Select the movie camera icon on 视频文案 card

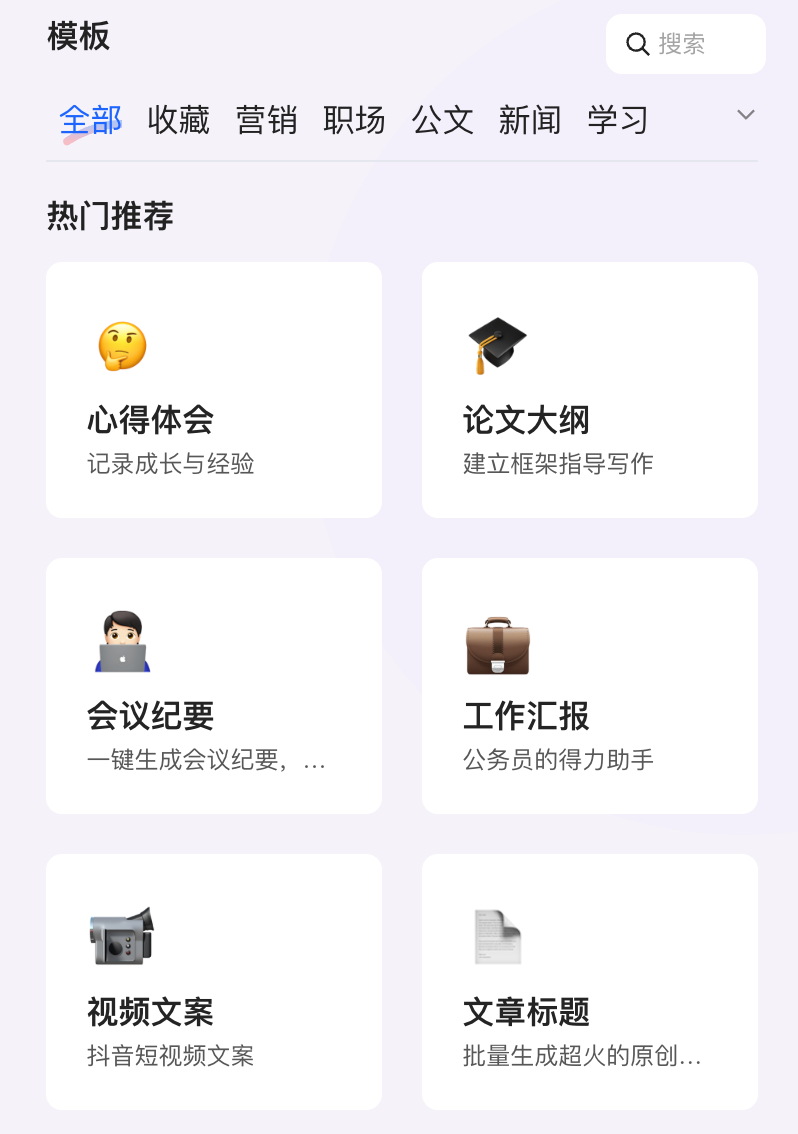[121, 936]
